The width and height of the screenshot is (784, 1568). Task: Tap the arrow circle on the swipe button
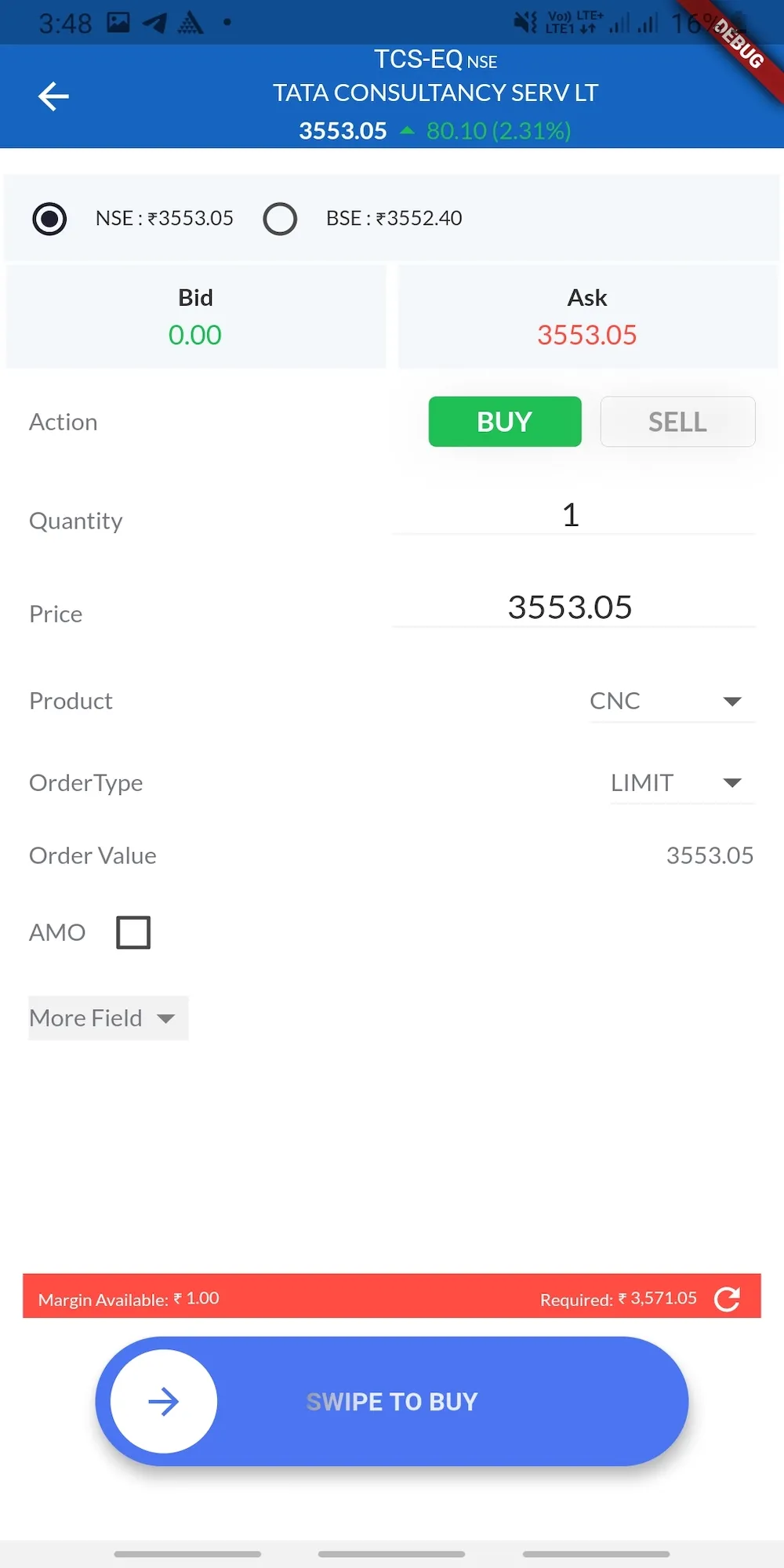[x=162, y=1401]
